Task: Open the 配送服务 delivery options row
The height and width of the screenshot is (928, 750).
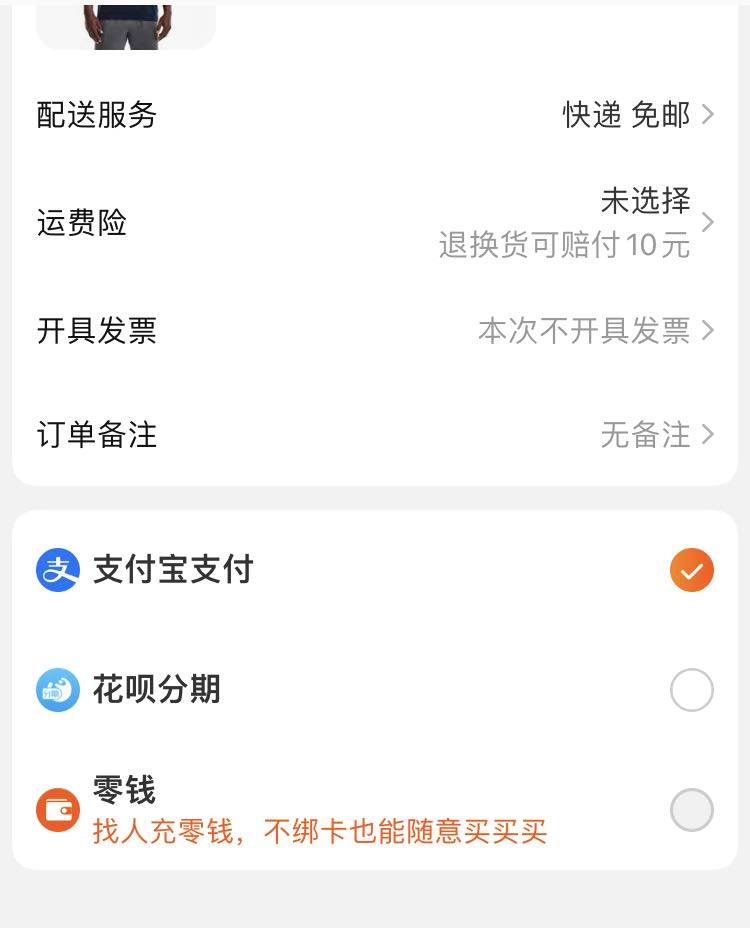Action: coord(374,115)
